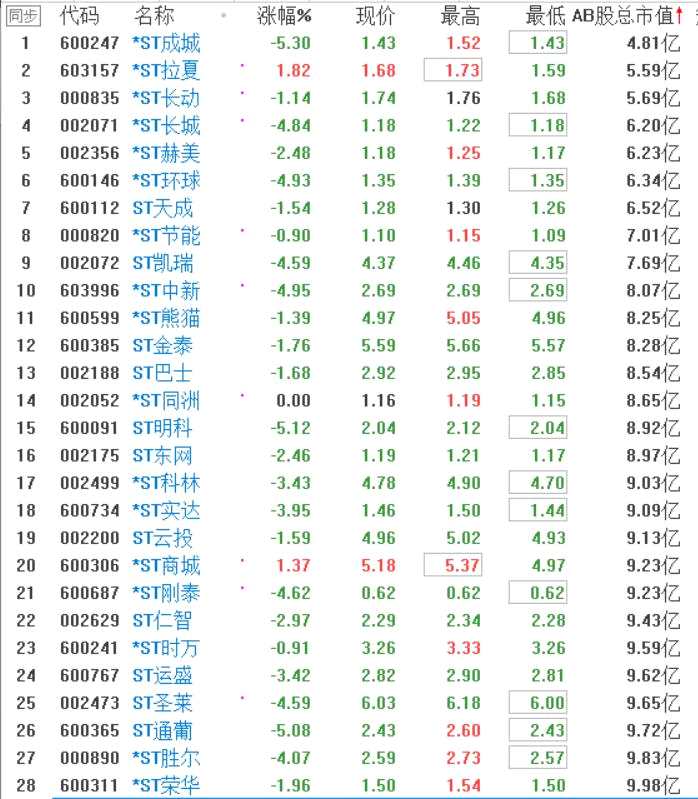Sort by the 最高 column header

coord(460,16)
